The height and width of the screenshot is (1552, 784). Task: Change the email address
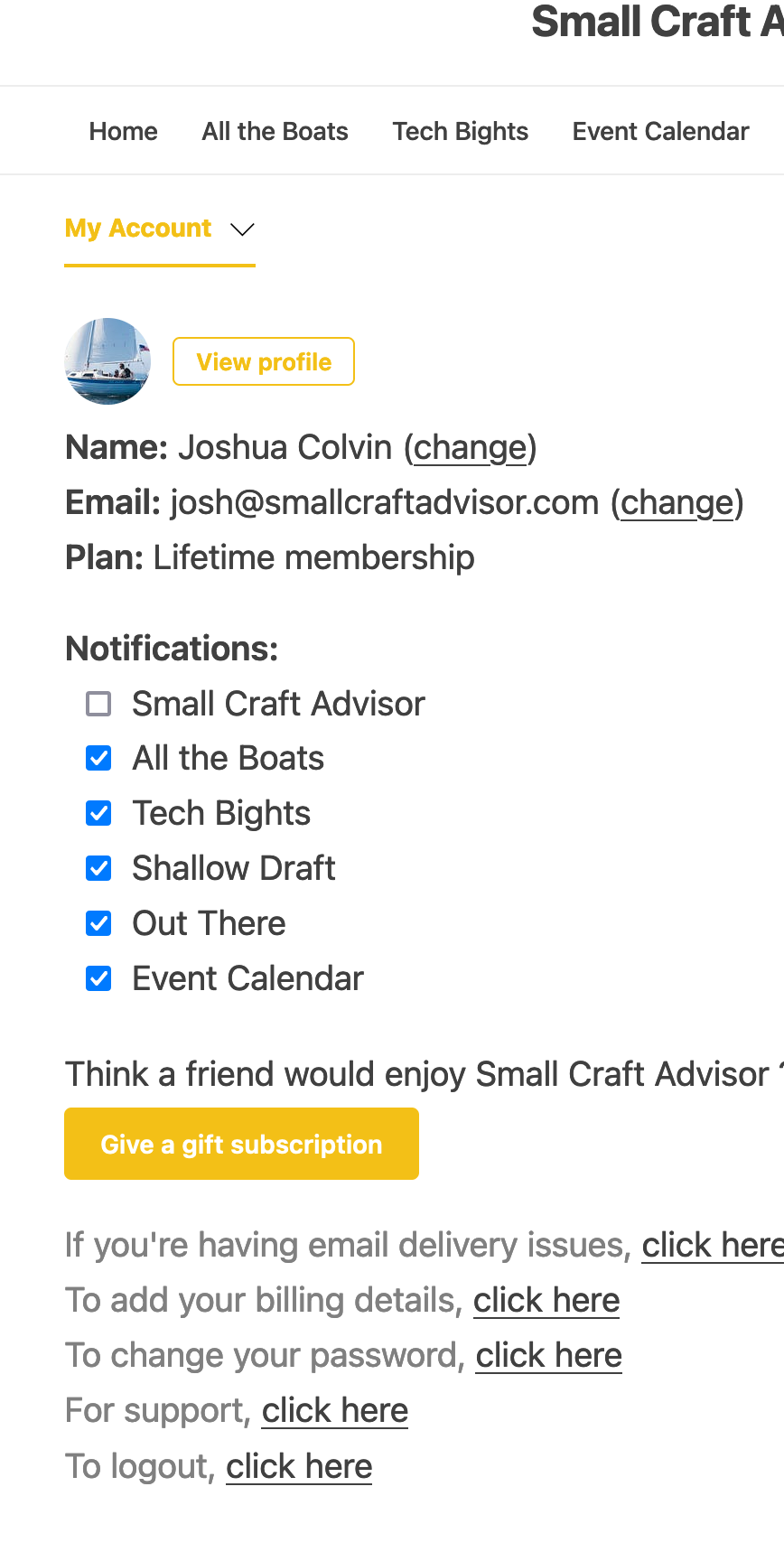pyautogui.click(x=677, y=503)
